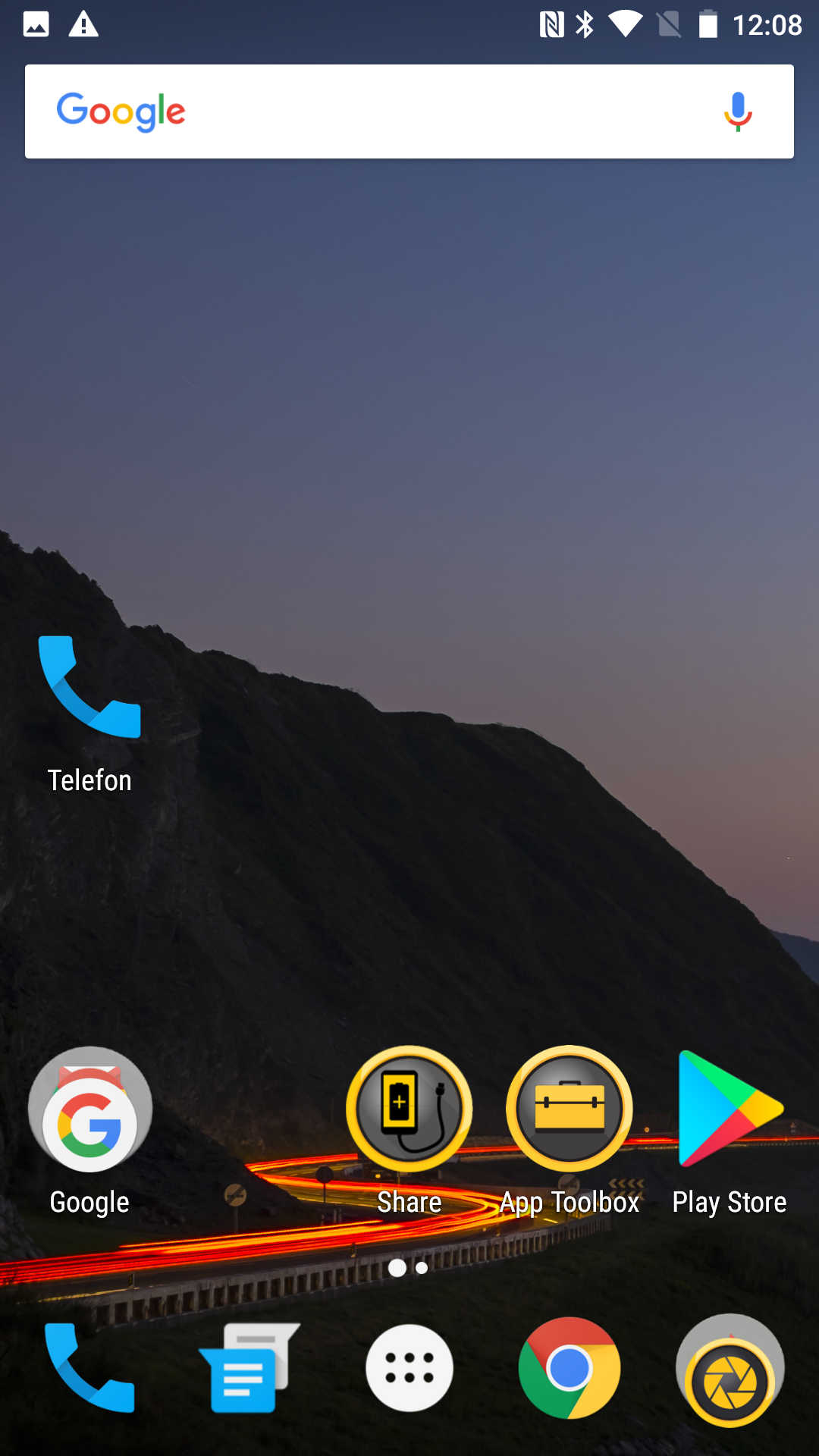Launch Chrome browser
Viewport: 819px width, 1456px height.
[570, 1368]
